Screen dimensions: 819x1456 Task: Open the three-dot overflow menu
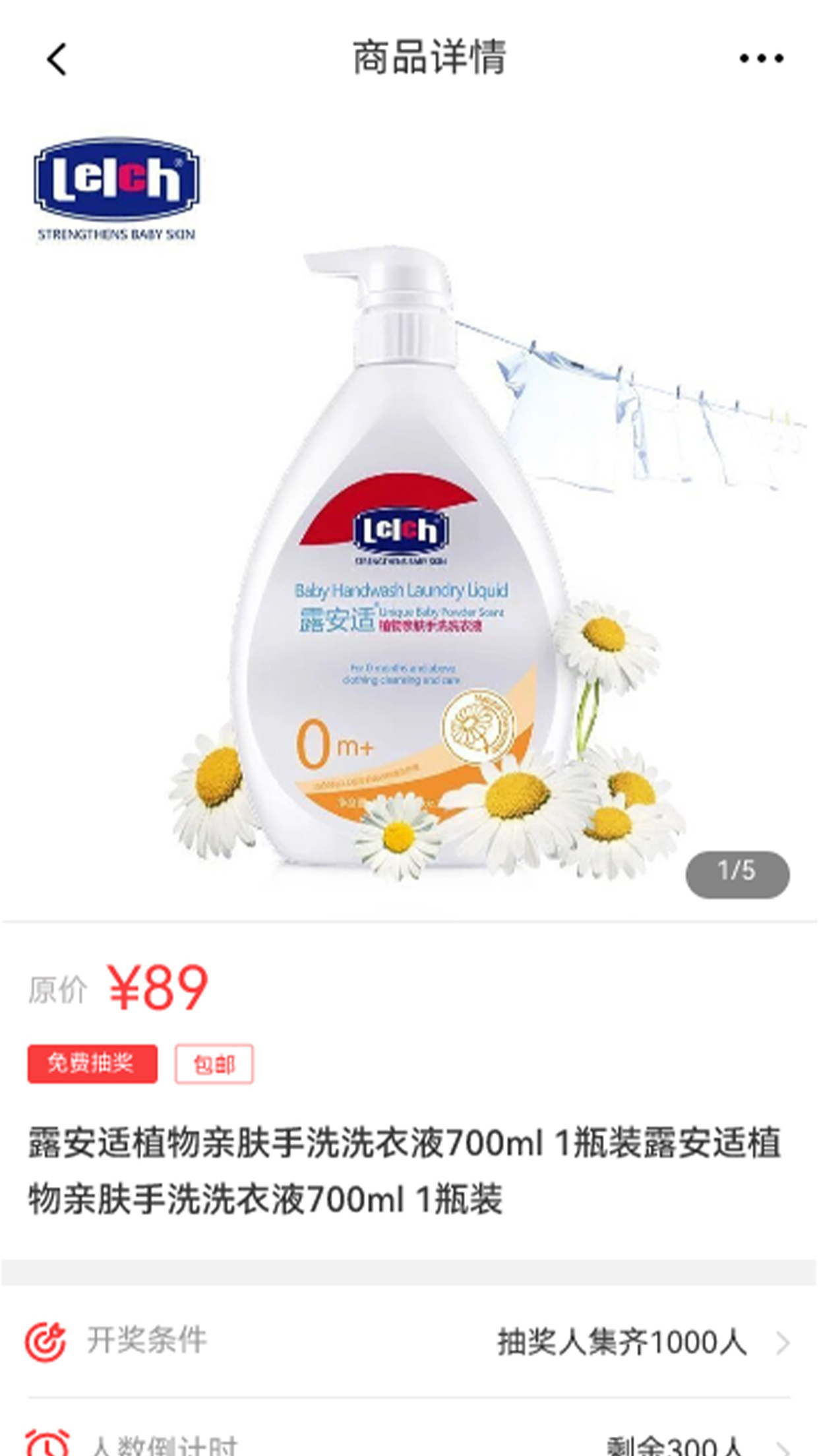pos(760,59)
